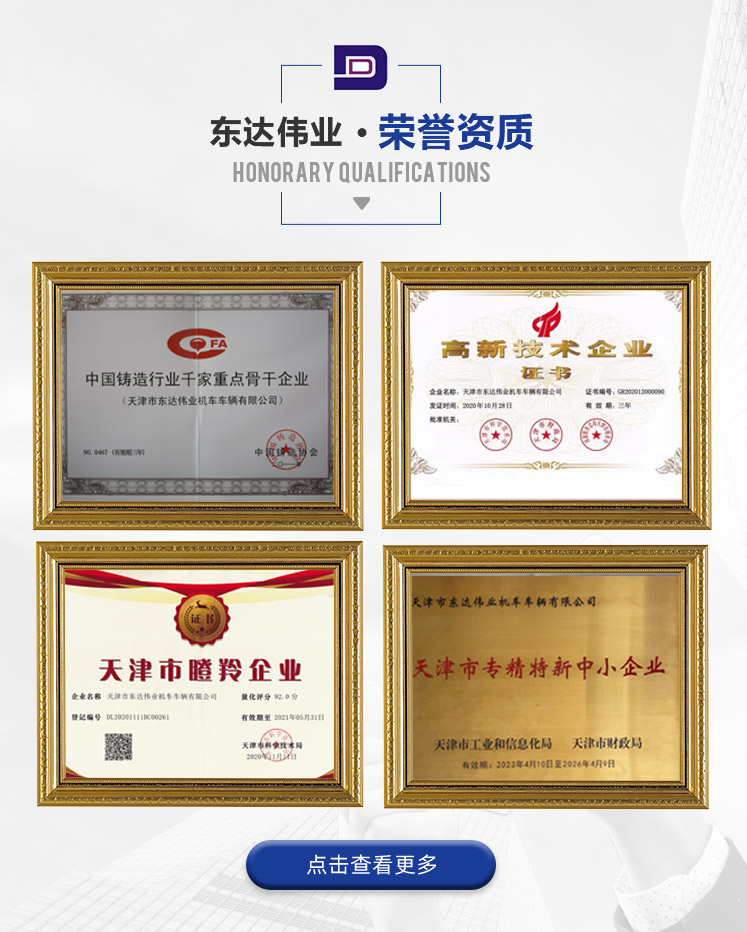The height and width of the screenshot is (932, 747).
Task: View the 高新技术企业证书 certificate
Action: (546, 396)
